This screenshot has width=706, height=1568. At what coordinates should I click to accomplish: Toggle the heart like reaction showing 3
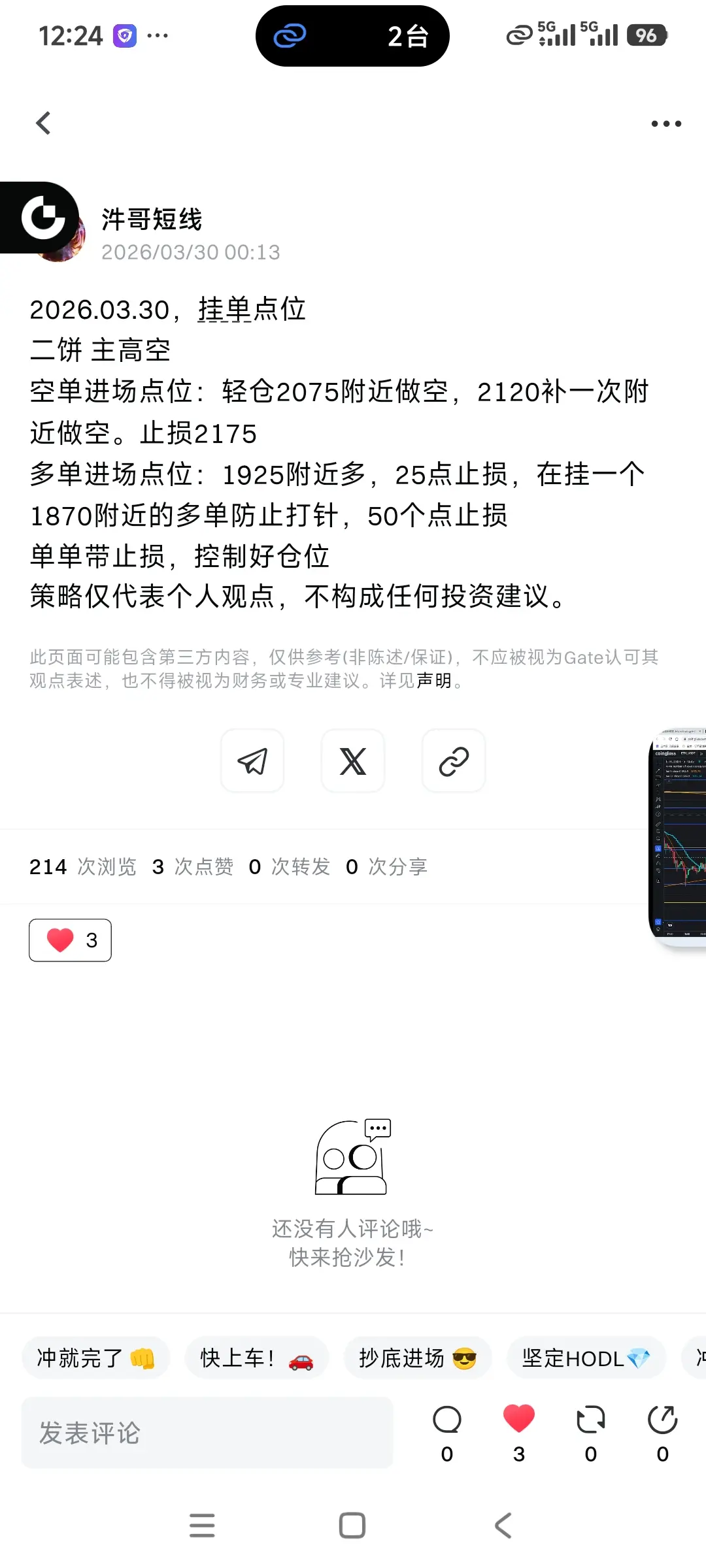70,939
